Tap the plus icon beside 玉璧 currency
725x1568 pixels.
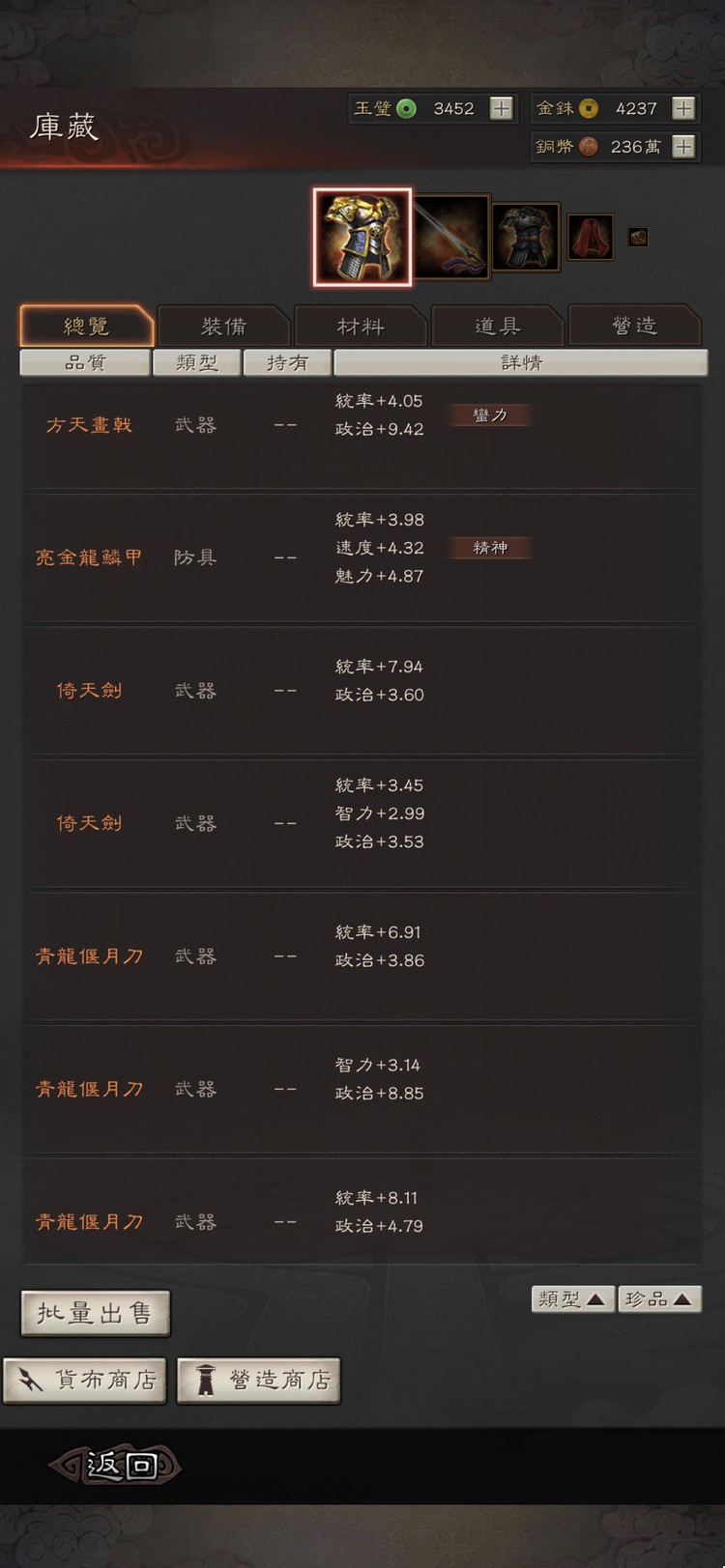pyautogui.click(x=502, y=108)
